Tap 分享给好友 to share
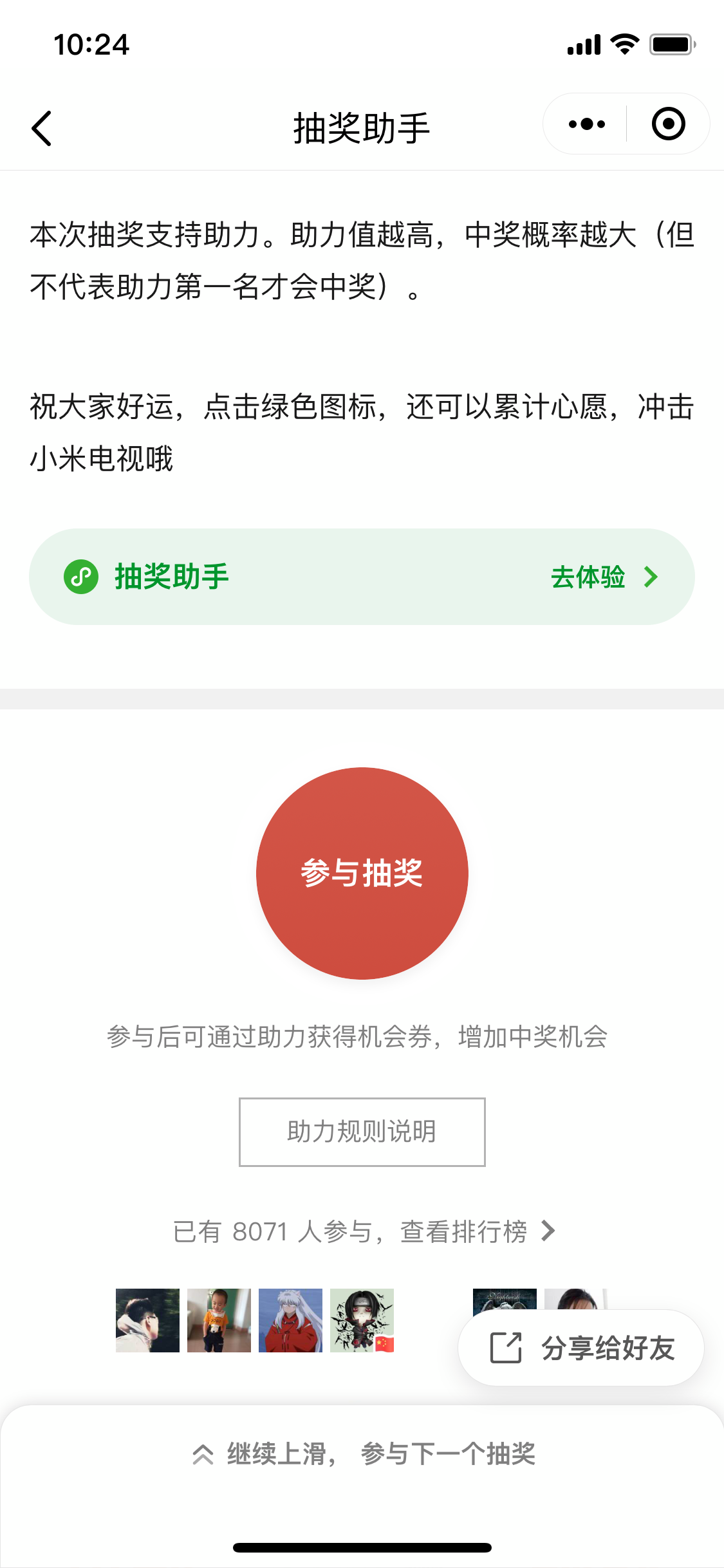The height and width of the screenshot is (1568, 724). pos(581,1348)
